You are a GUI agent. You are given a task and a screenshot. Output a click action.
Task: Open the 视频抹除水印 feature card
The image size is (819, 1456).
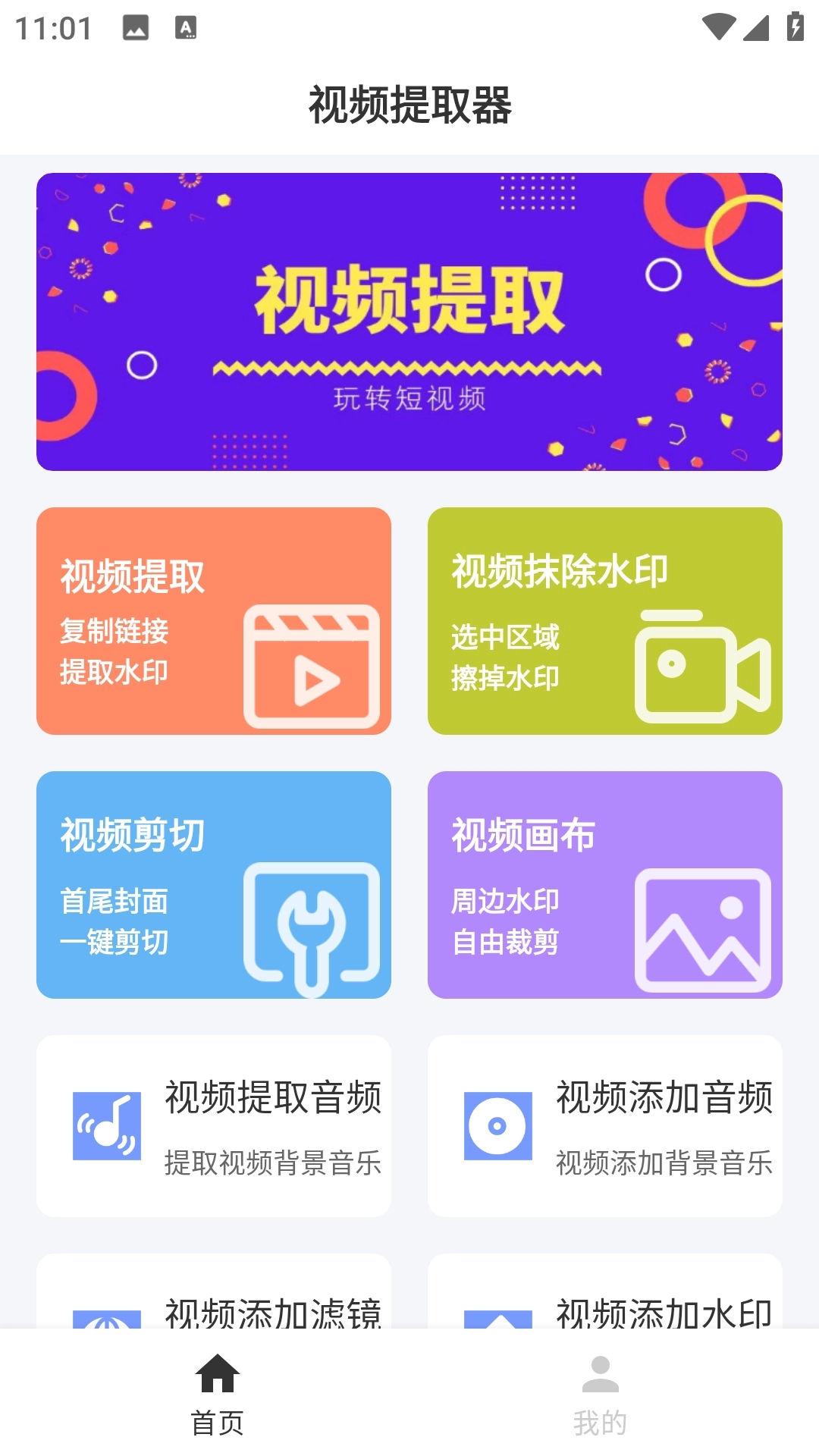pos(604,620)
